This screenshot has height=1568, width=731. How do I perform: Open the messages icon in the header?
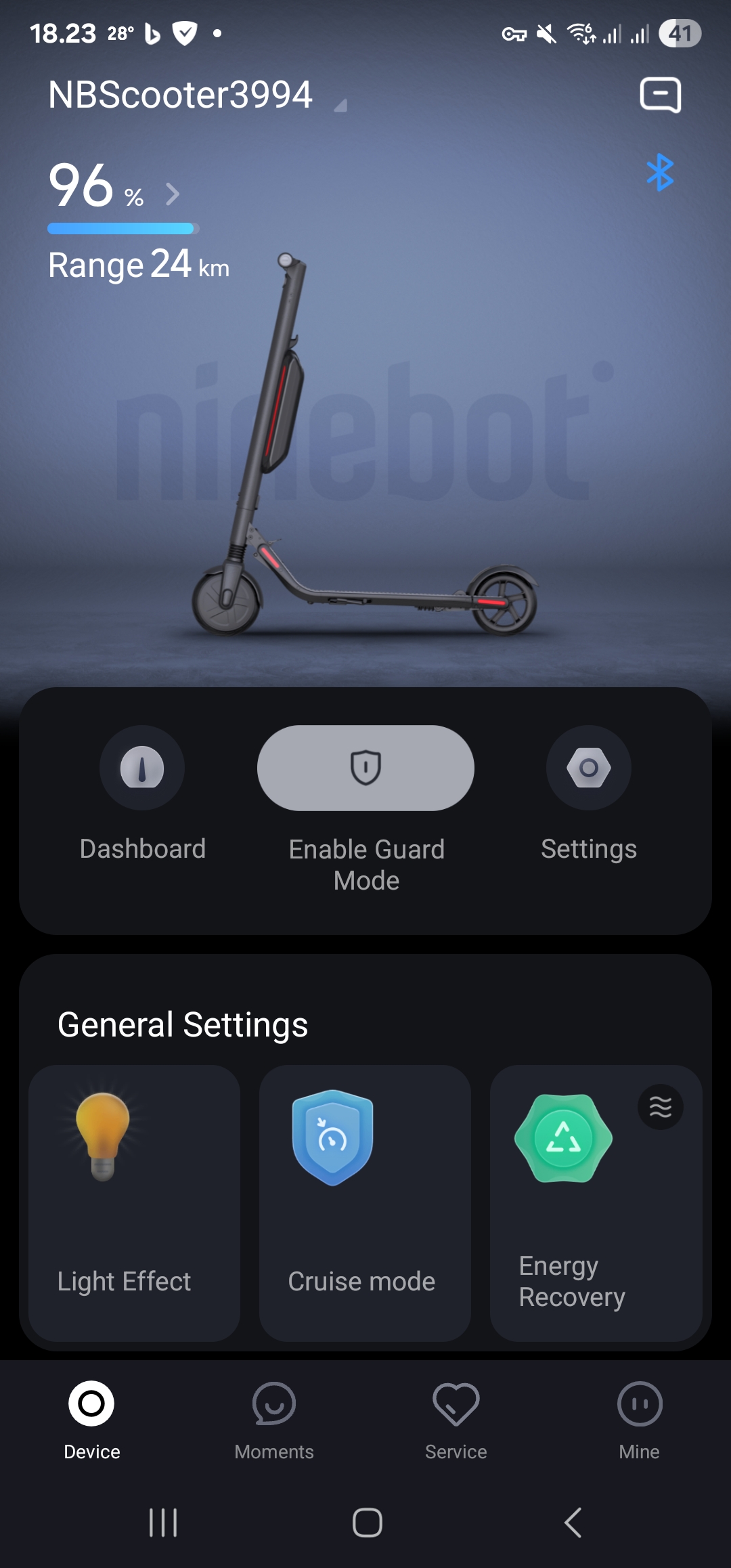pyautogui.click(x=661, y=95)
